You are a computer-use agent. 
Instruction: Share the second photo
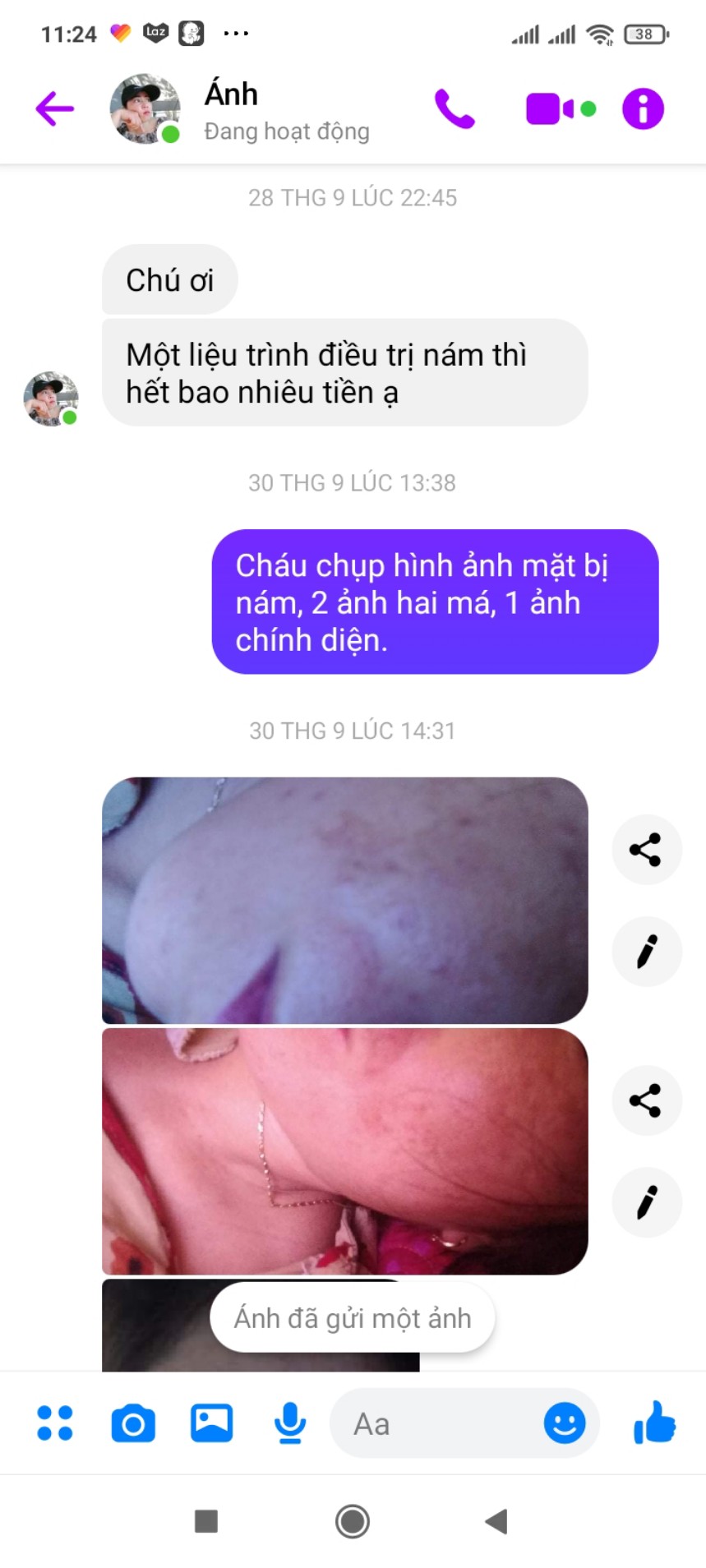646,1100
